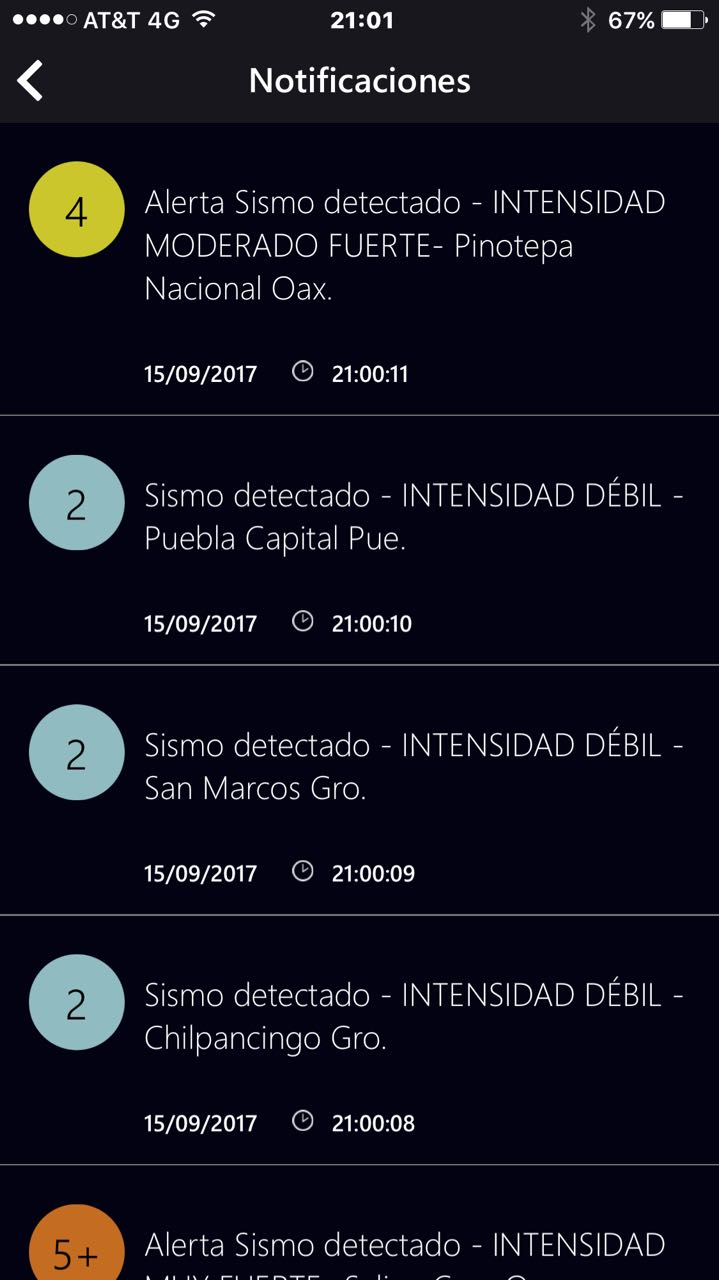Image resolution: width=719 pixels, height=1280 pixels.
Task: Go back from Notificaciones
Action: pos(31,81)
